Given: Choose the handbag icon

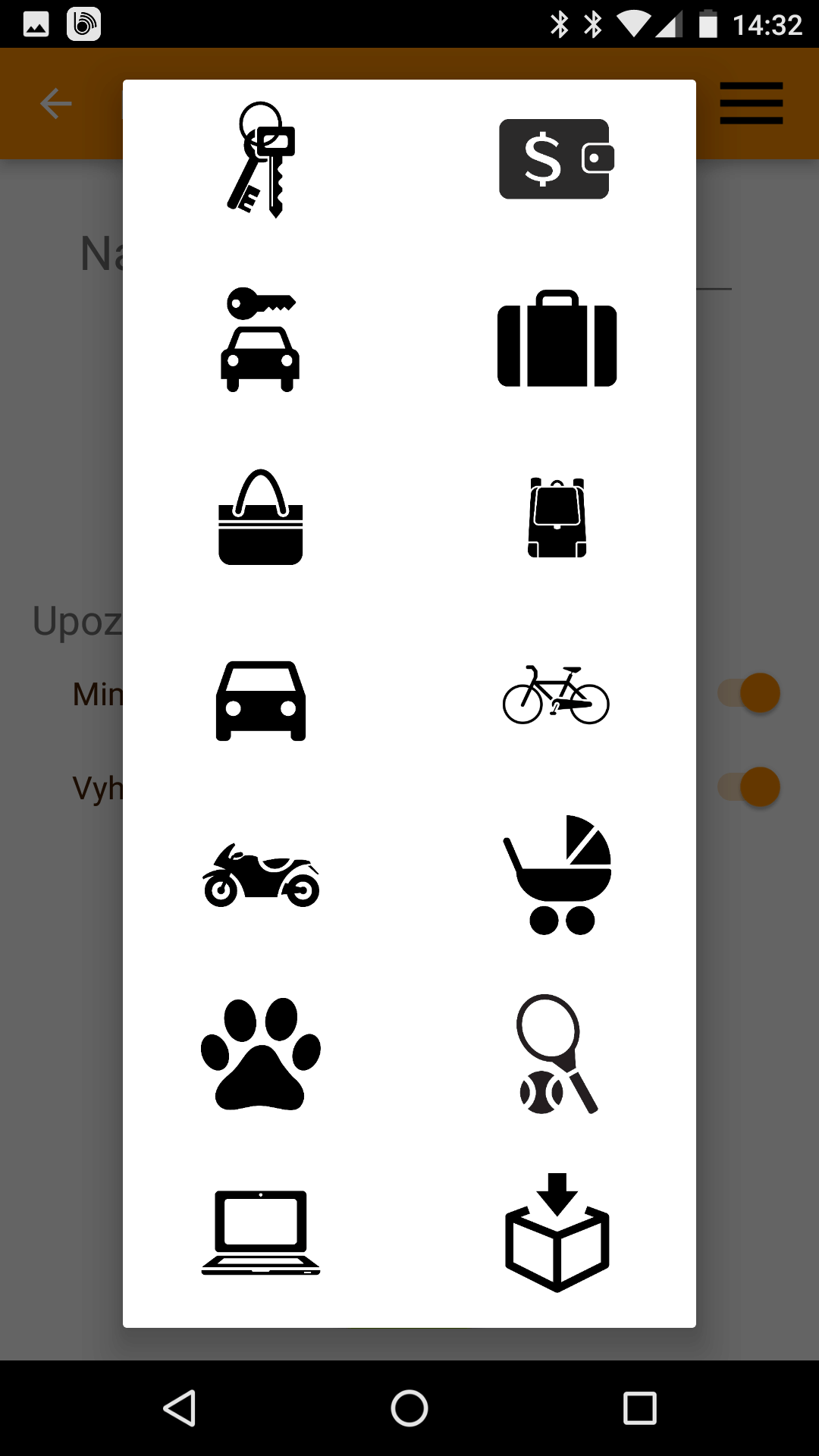Looking at the screenshot, I should point(261,517).
